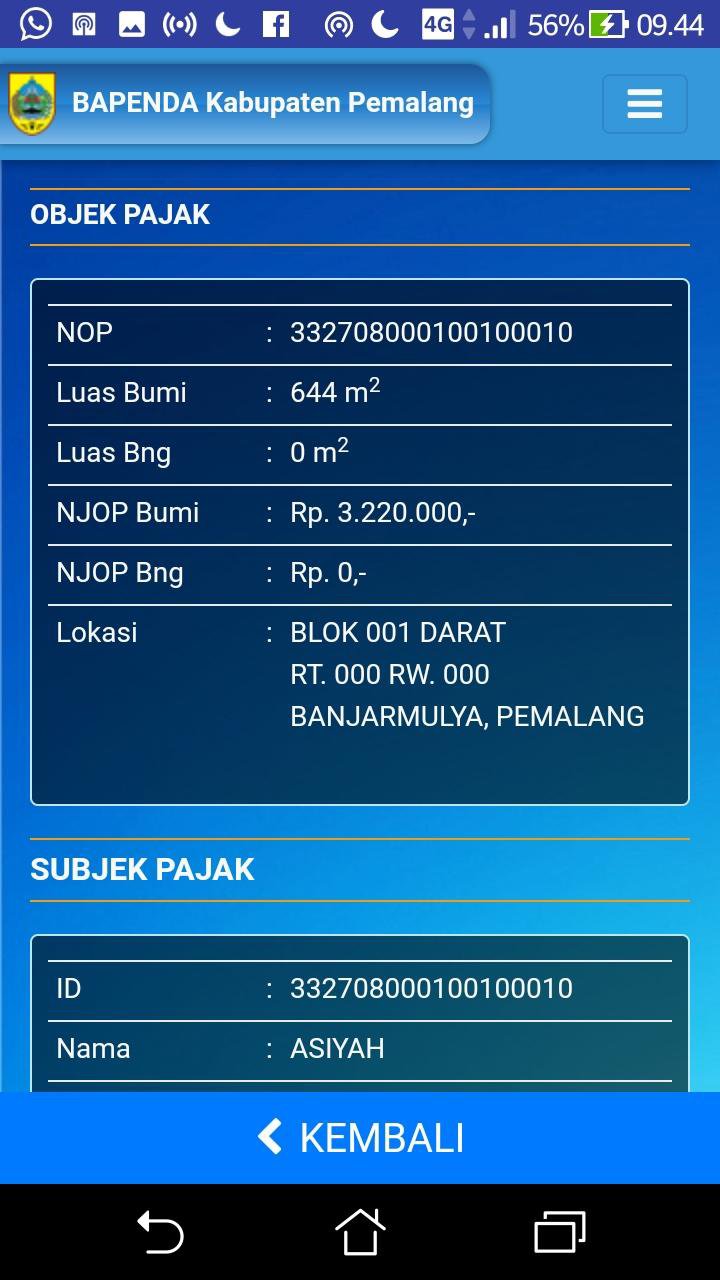This screenshot has height=1280, width=720.
Task: Select the NOP number value
Action: click(430, 332)
